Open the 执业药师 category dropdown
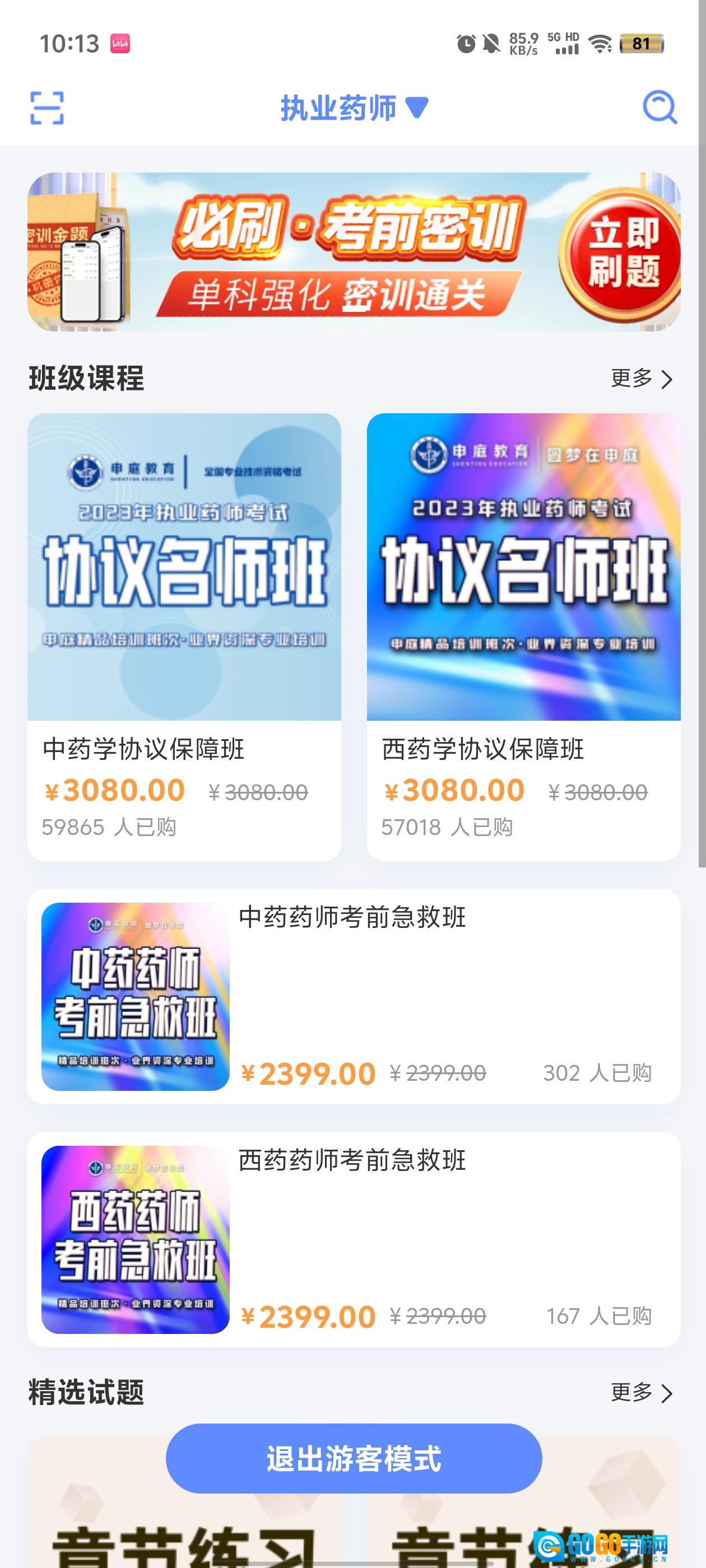Image resolution: width=706 pixels, height=1568 pixels. pos(352,108)
